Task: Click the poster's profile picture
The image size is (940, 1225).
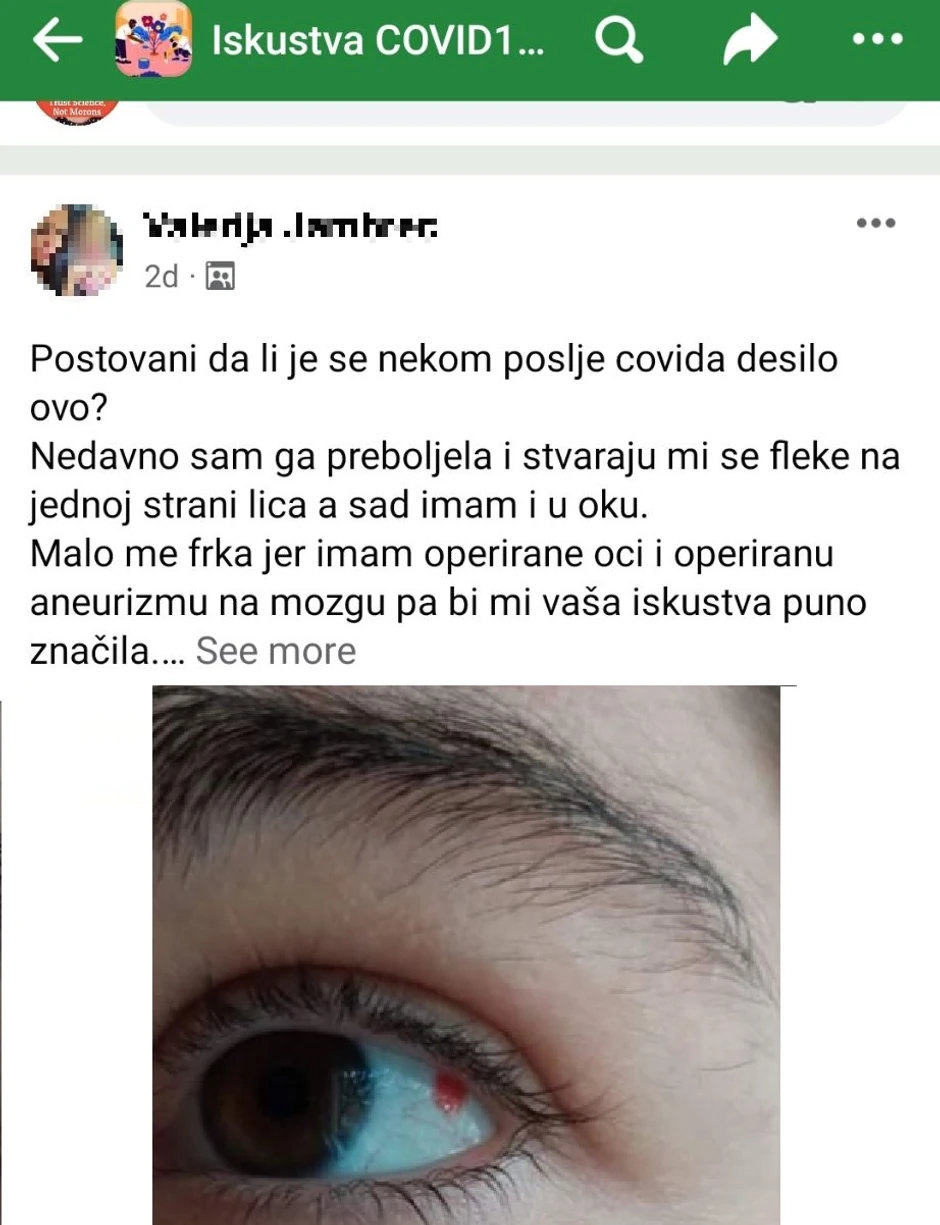Action: [x=77, y=248]
